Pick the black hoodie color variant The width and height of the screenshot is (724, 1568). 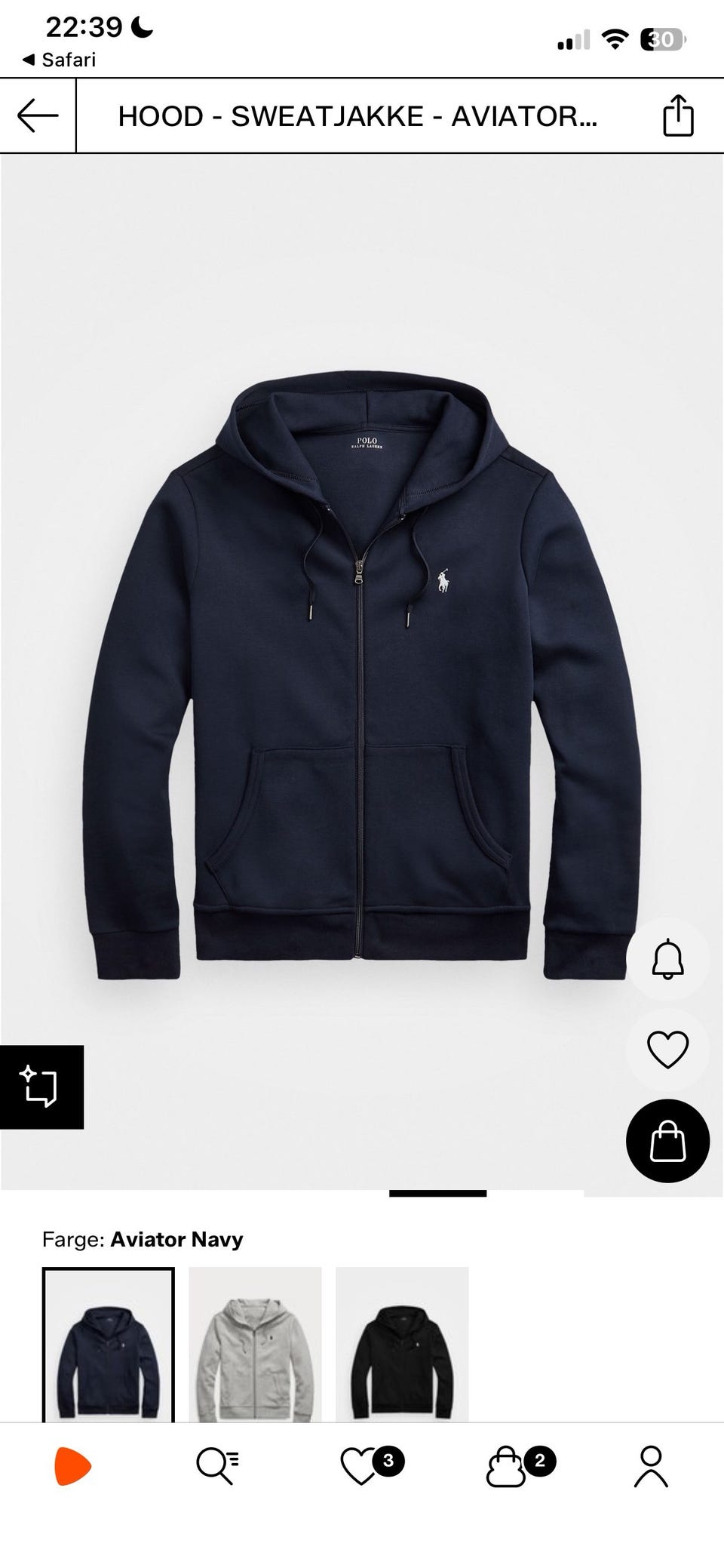[402, 1345]
